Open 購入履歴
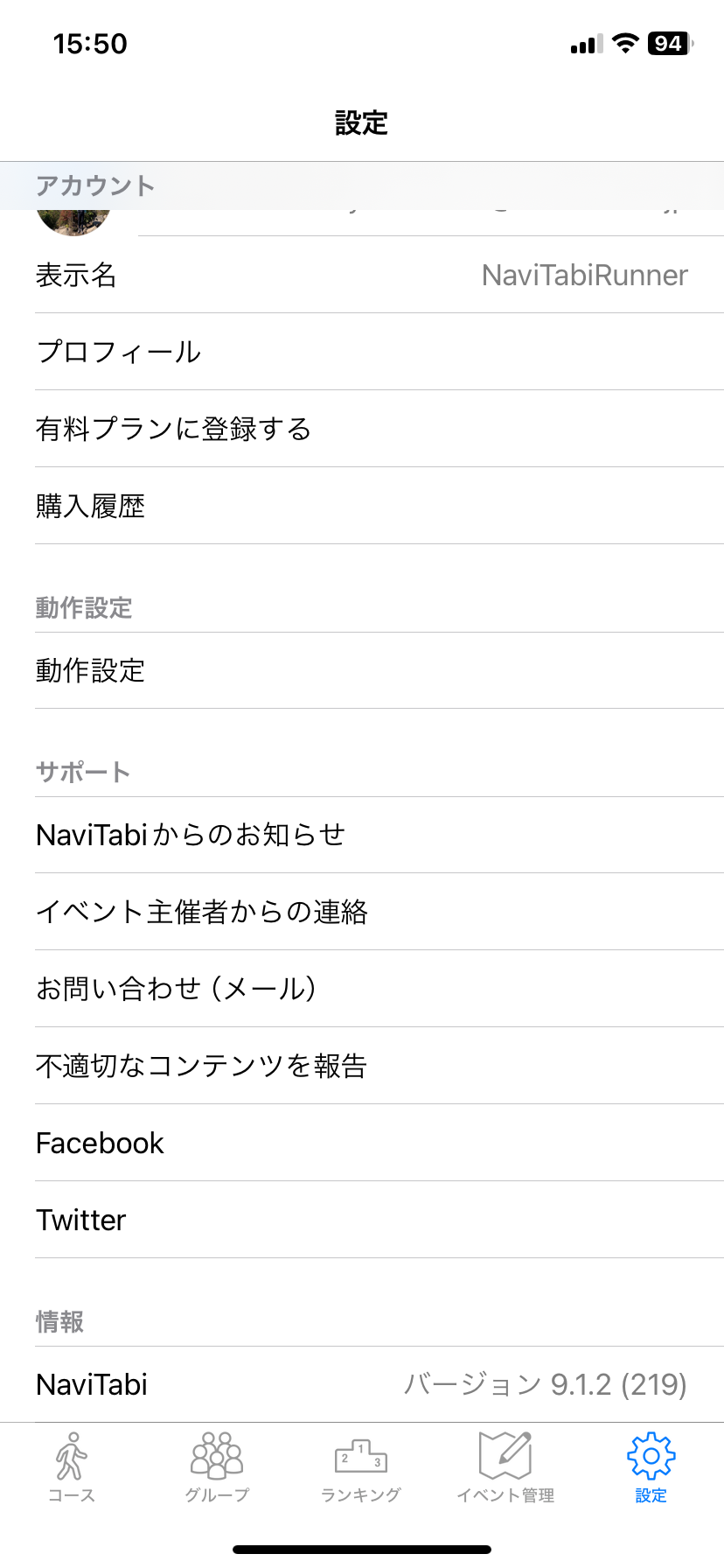724x1568 pixels. click(x=362, y=506)
